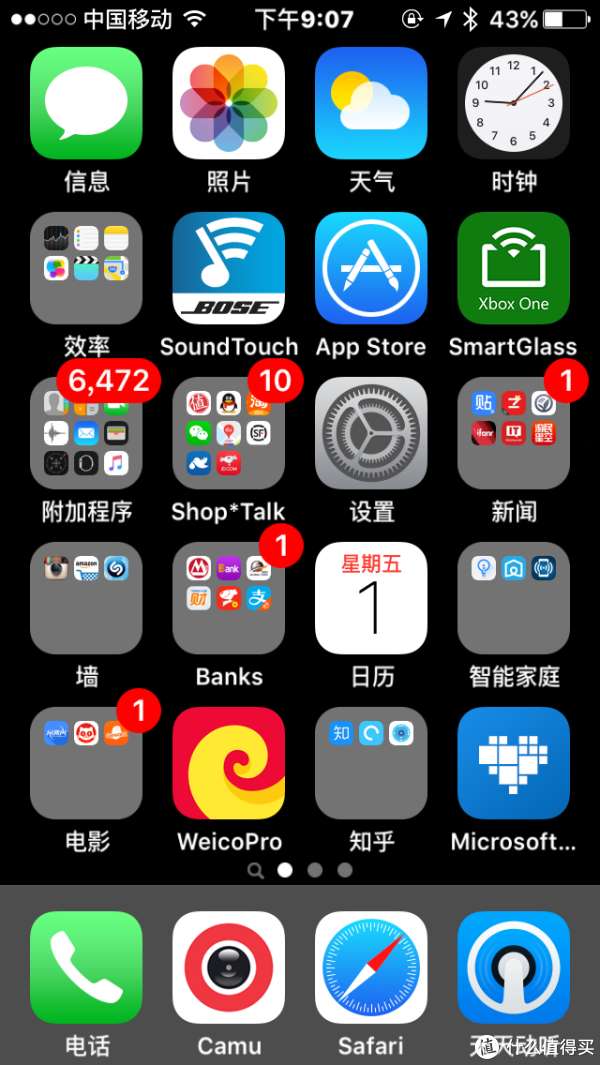Open the 信息 messages app
The width and height of the screenshot is (600, 1065).
point(86,103)
